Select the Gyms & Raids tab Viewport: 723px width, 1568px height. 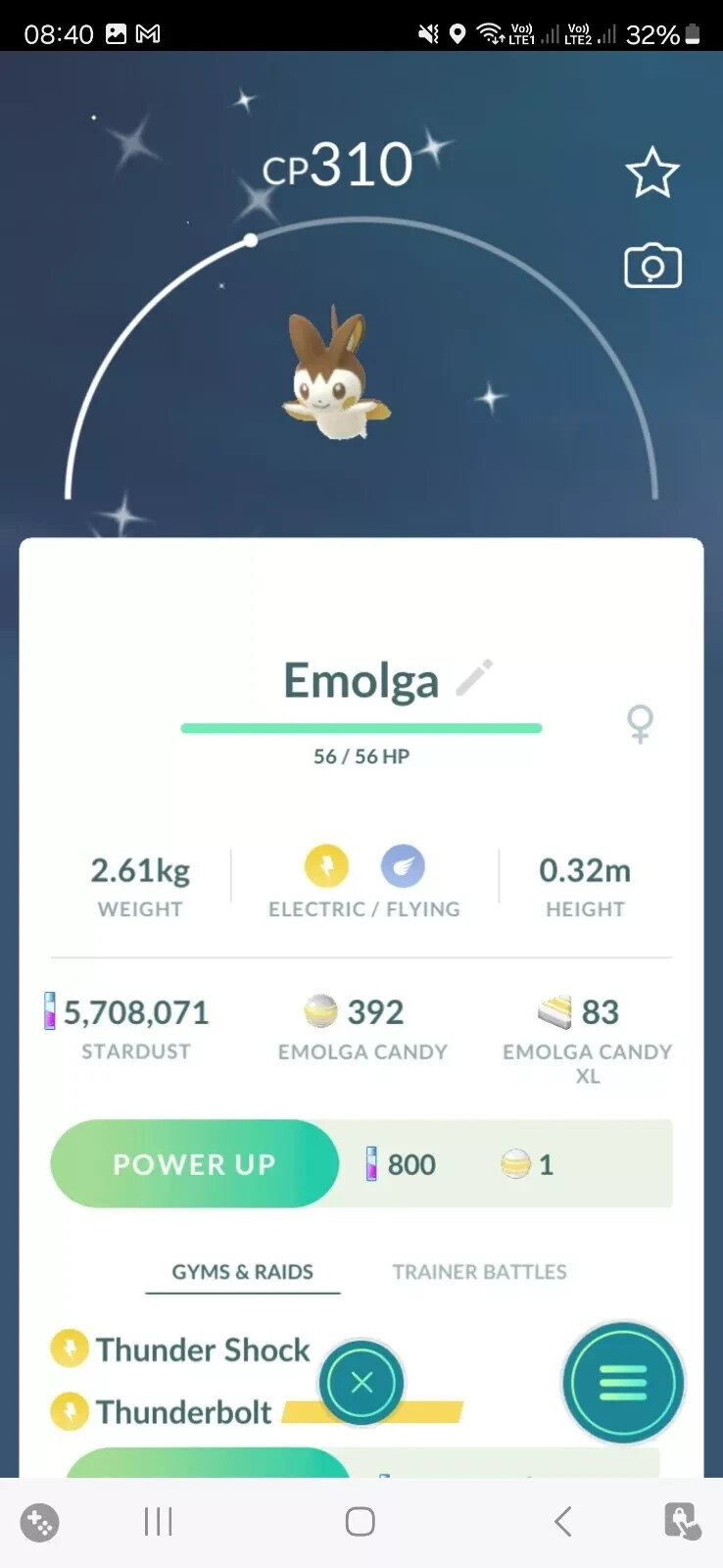(243, 1272)
